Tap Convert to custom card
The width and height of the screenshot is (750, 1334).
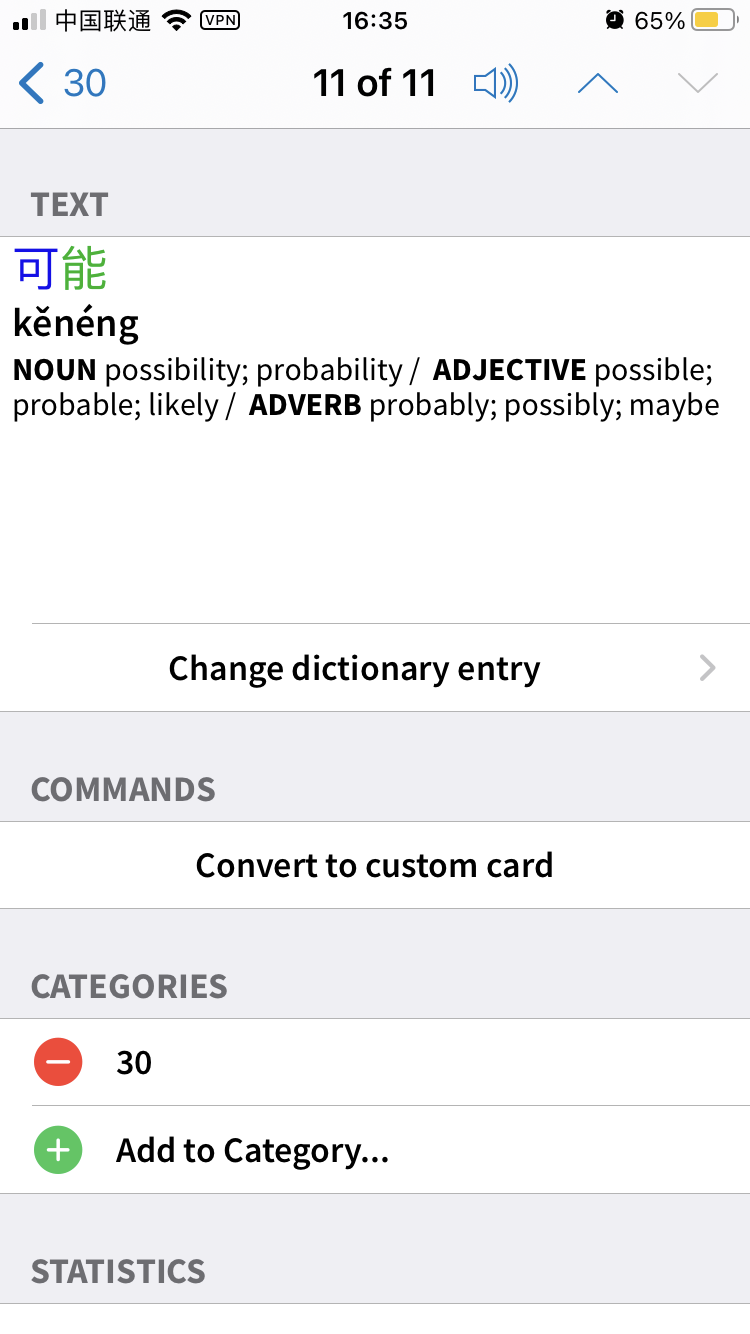point(375,865)
